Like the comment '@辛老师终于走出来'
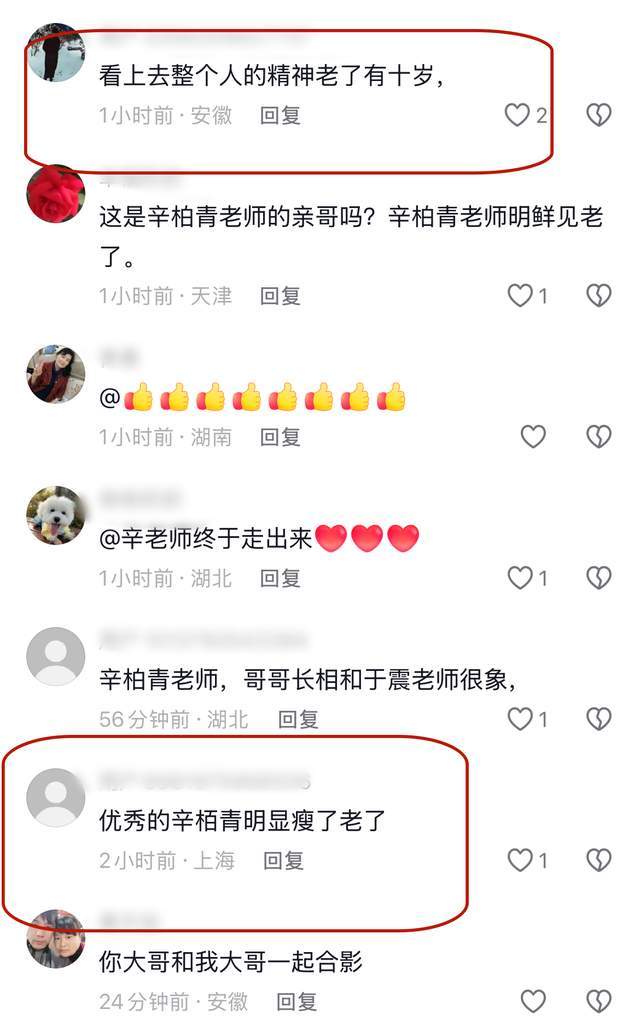 click(x=519, y=578)
